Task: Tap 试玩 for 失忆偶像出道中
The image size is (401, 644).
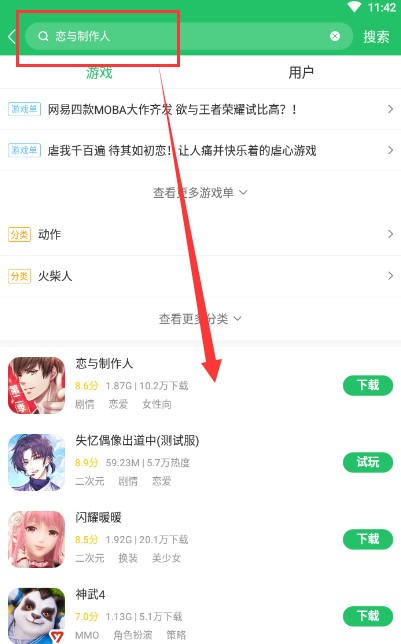Action: click(368, 462)
